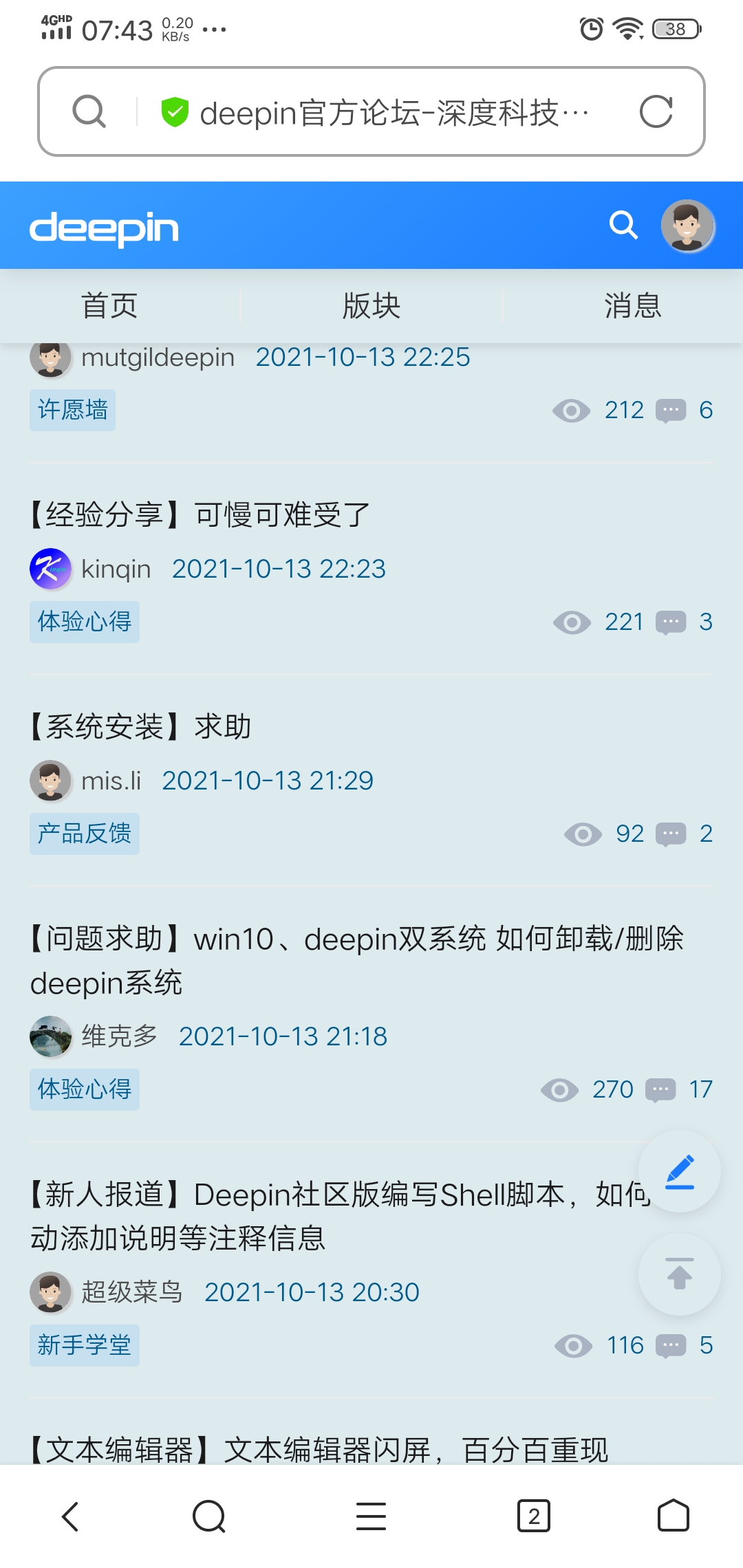Image resolution: width=743 pixels, height=1568 pixels.
Task: Select the 许愿墙 tag
Action: pyautogui.click(x=72, y=410)
